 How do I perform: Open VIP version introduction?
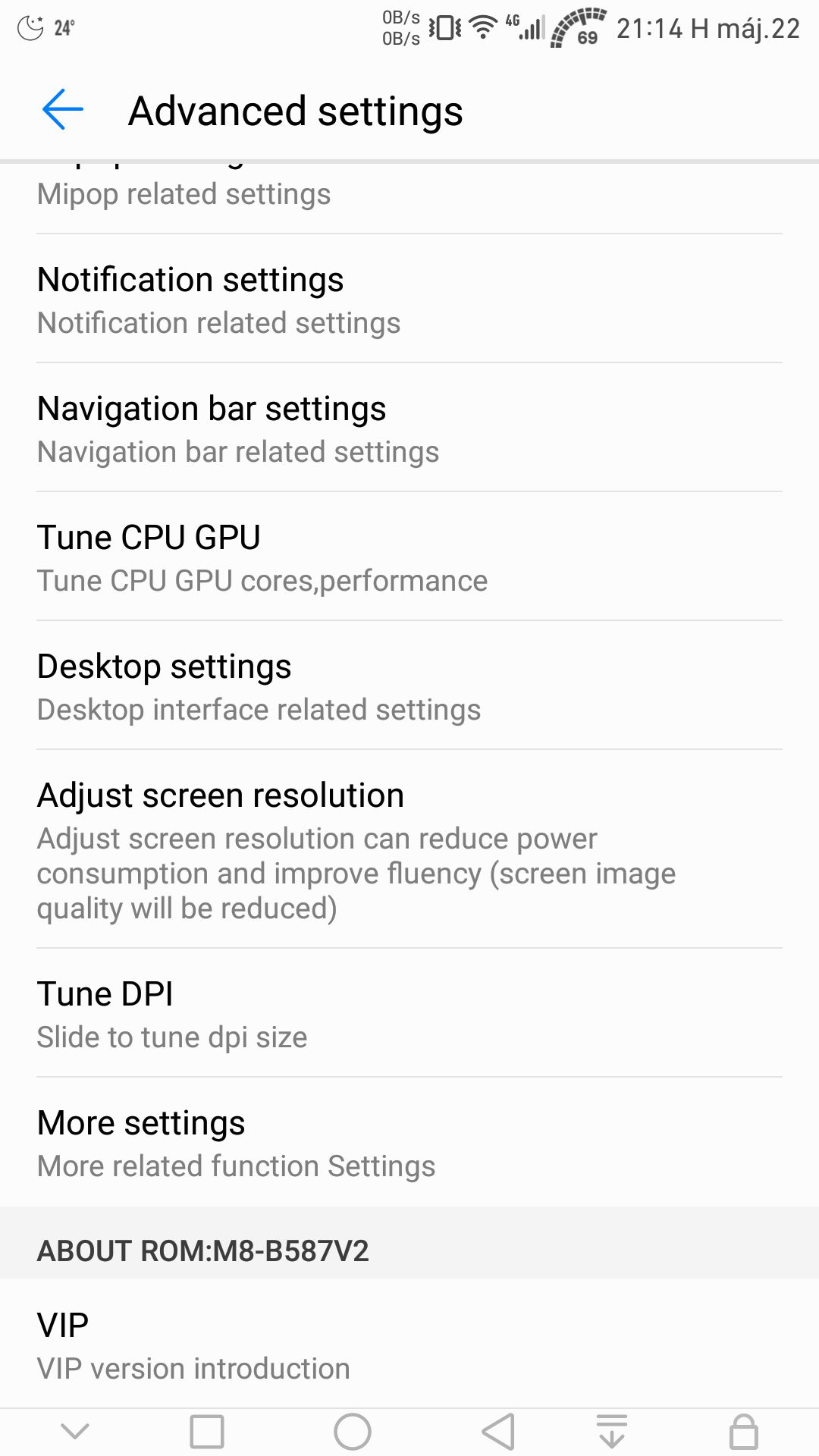tap(409, 1344)
